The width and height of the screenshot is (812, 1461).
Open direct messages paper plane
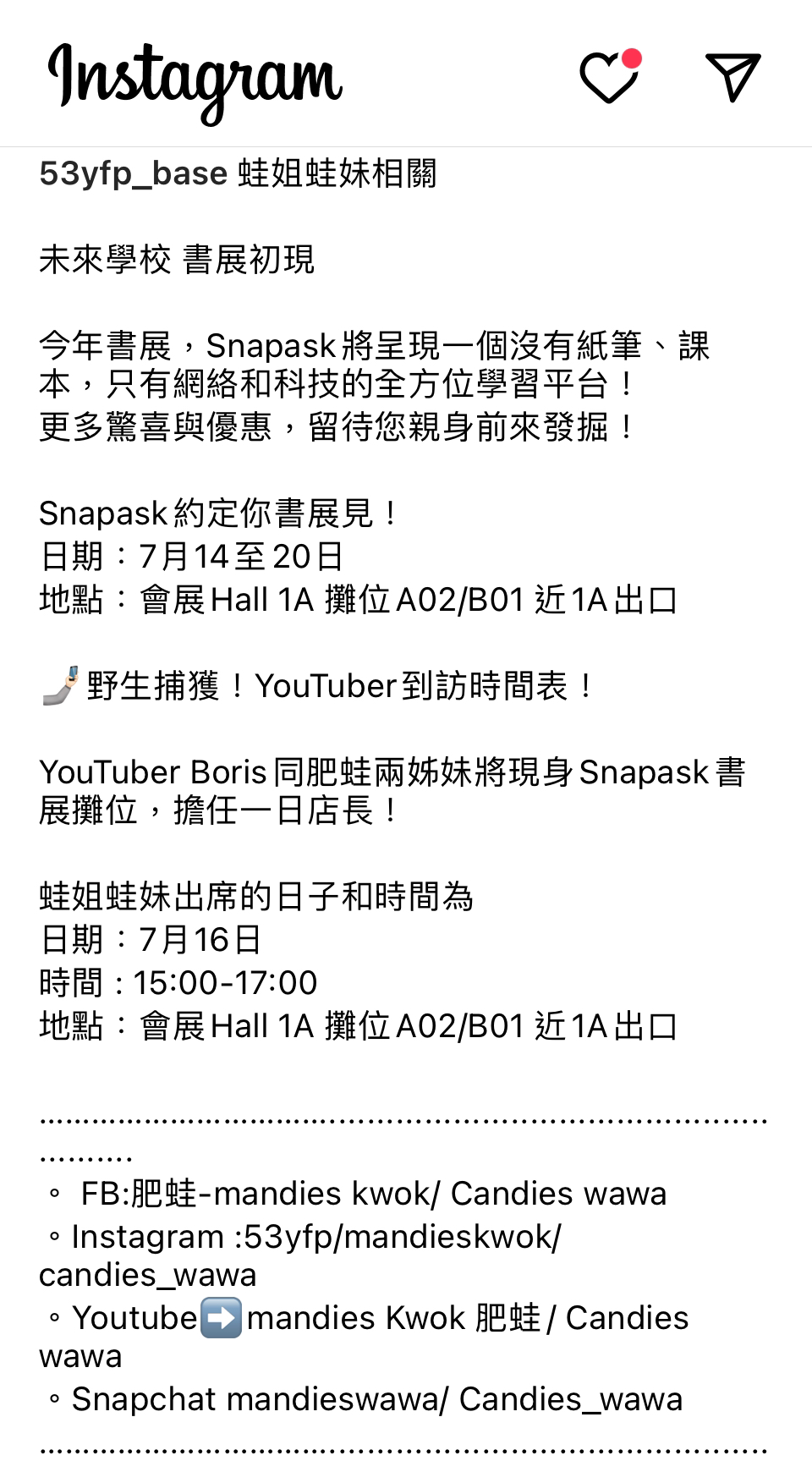coord(732,77)
